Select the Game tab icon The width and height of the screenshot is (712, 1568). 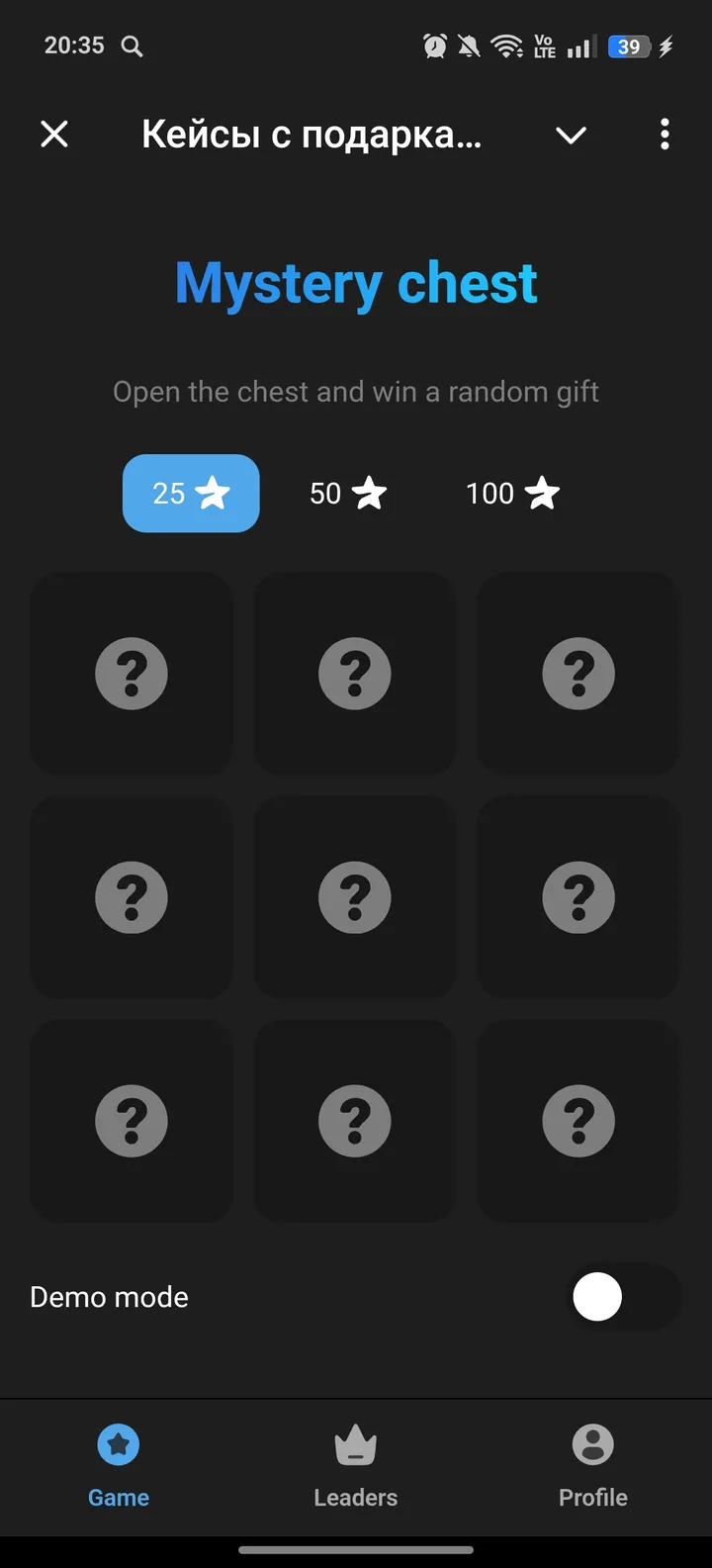[x=118, y=1444]
